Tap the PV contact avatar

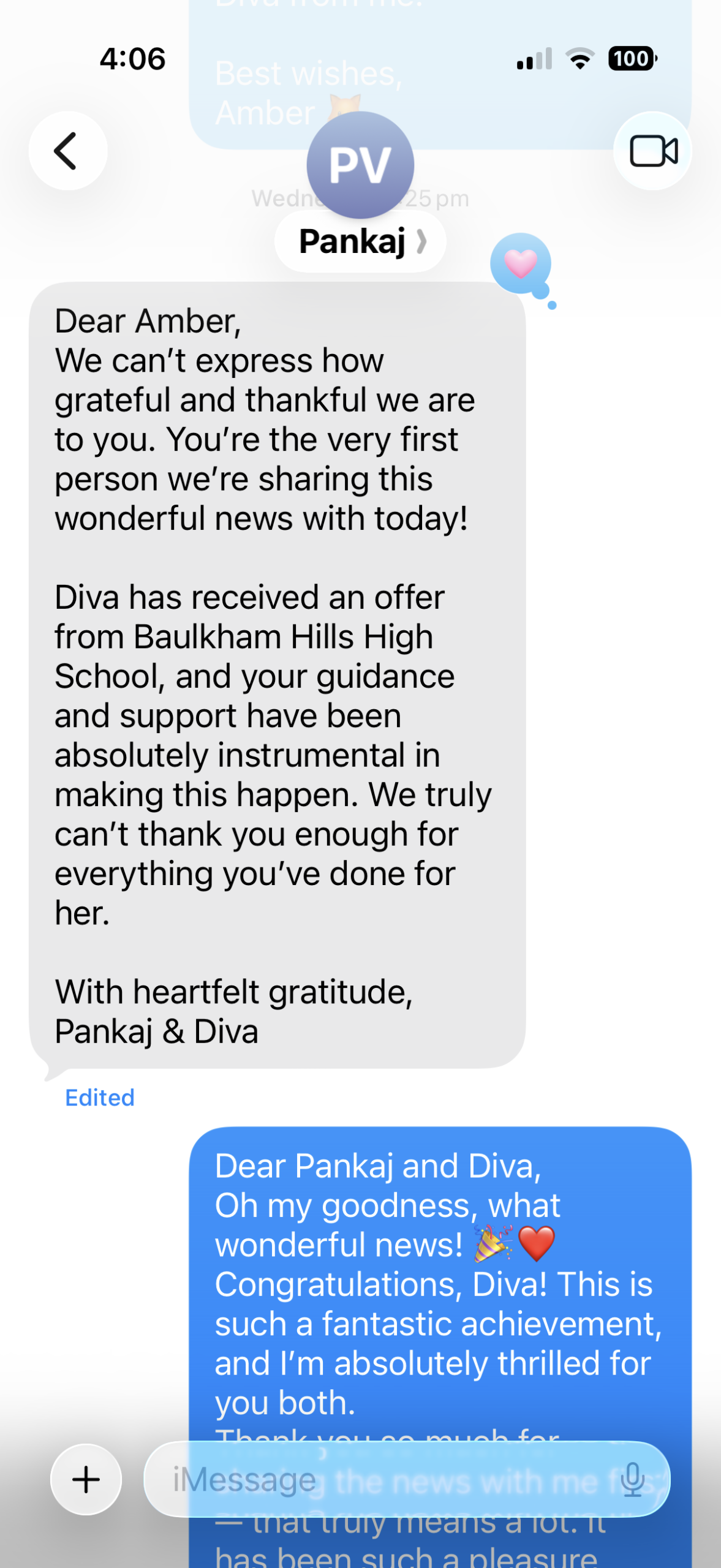click(360, 165)
